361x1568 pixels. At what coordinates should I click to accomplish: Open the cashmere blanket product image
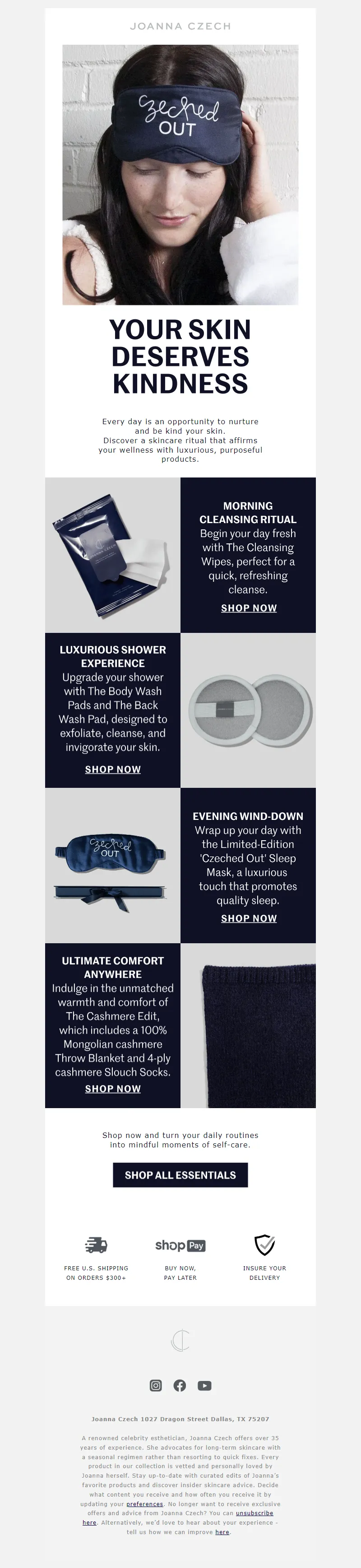248,1025
